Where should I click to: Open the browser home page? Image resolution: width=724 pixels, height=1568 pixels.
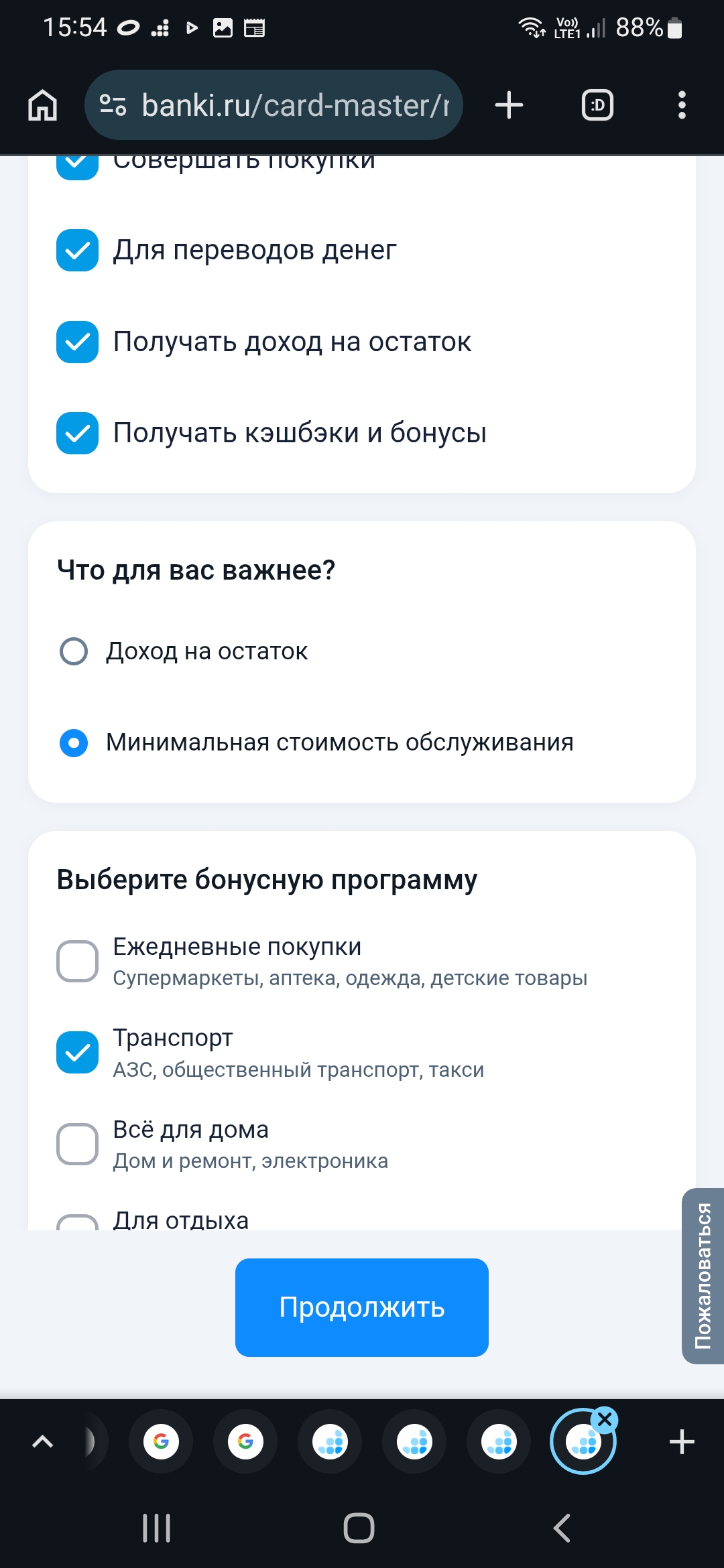42,105
